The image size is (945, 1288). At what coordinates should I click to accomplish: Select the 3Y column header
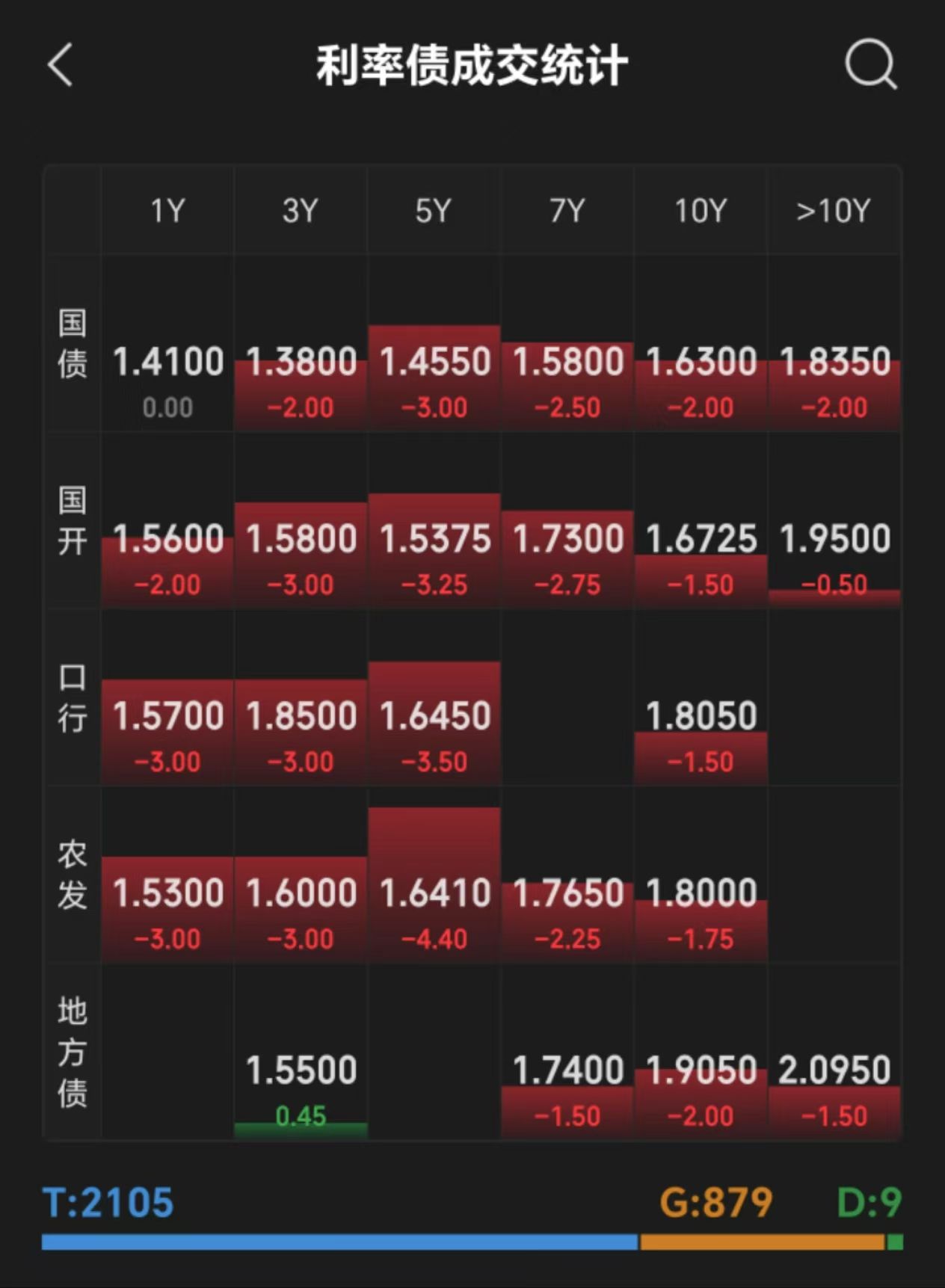click(x=300, y=210)
